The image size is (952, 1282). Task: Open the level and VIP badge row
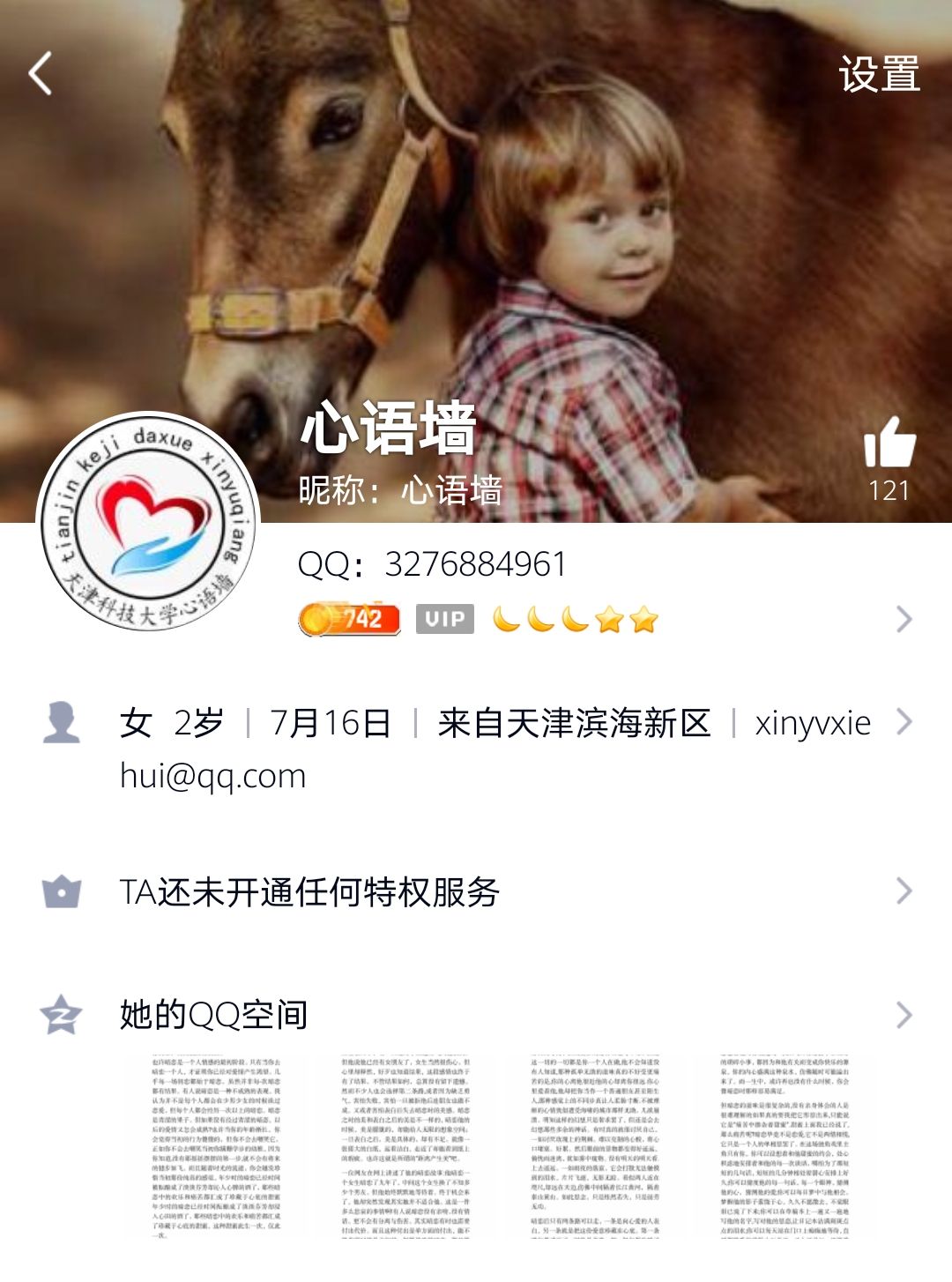point(599,620)
